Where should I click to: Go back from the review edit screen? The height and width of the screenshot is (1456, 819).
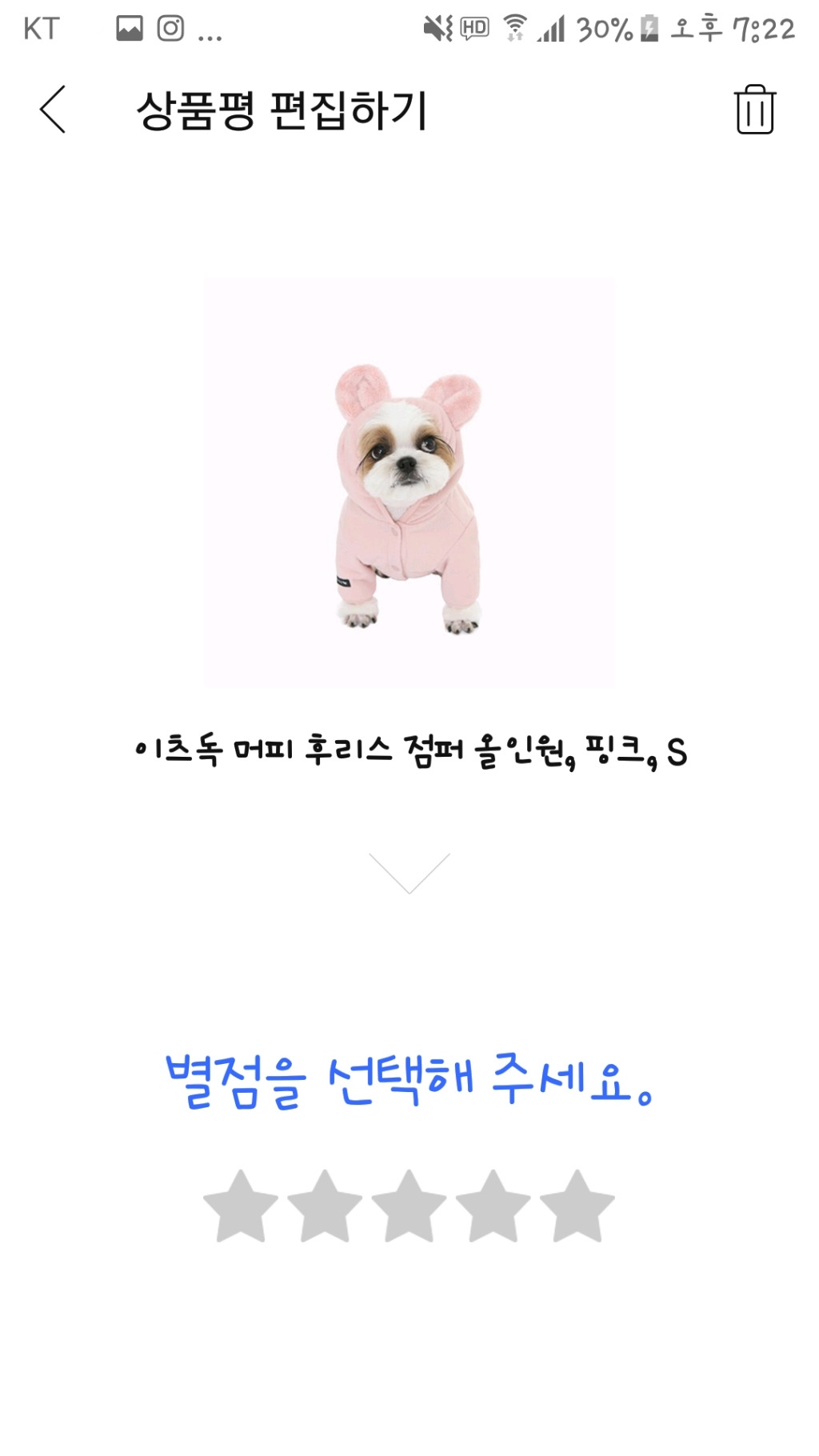click(53, 110)
